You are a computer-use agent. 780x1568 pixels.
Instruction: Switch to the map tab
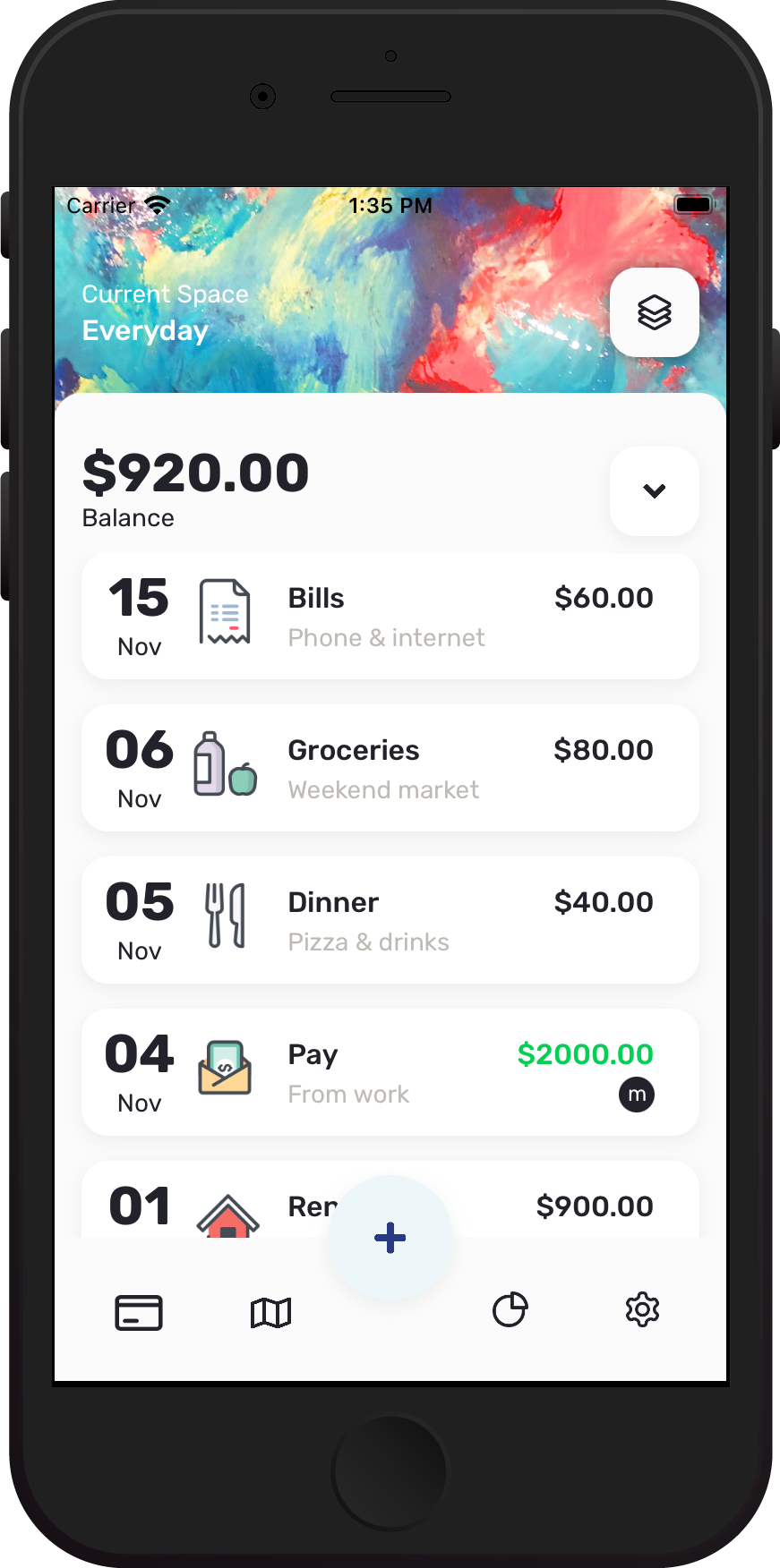pyautogui.click(x=270, y=1313)
